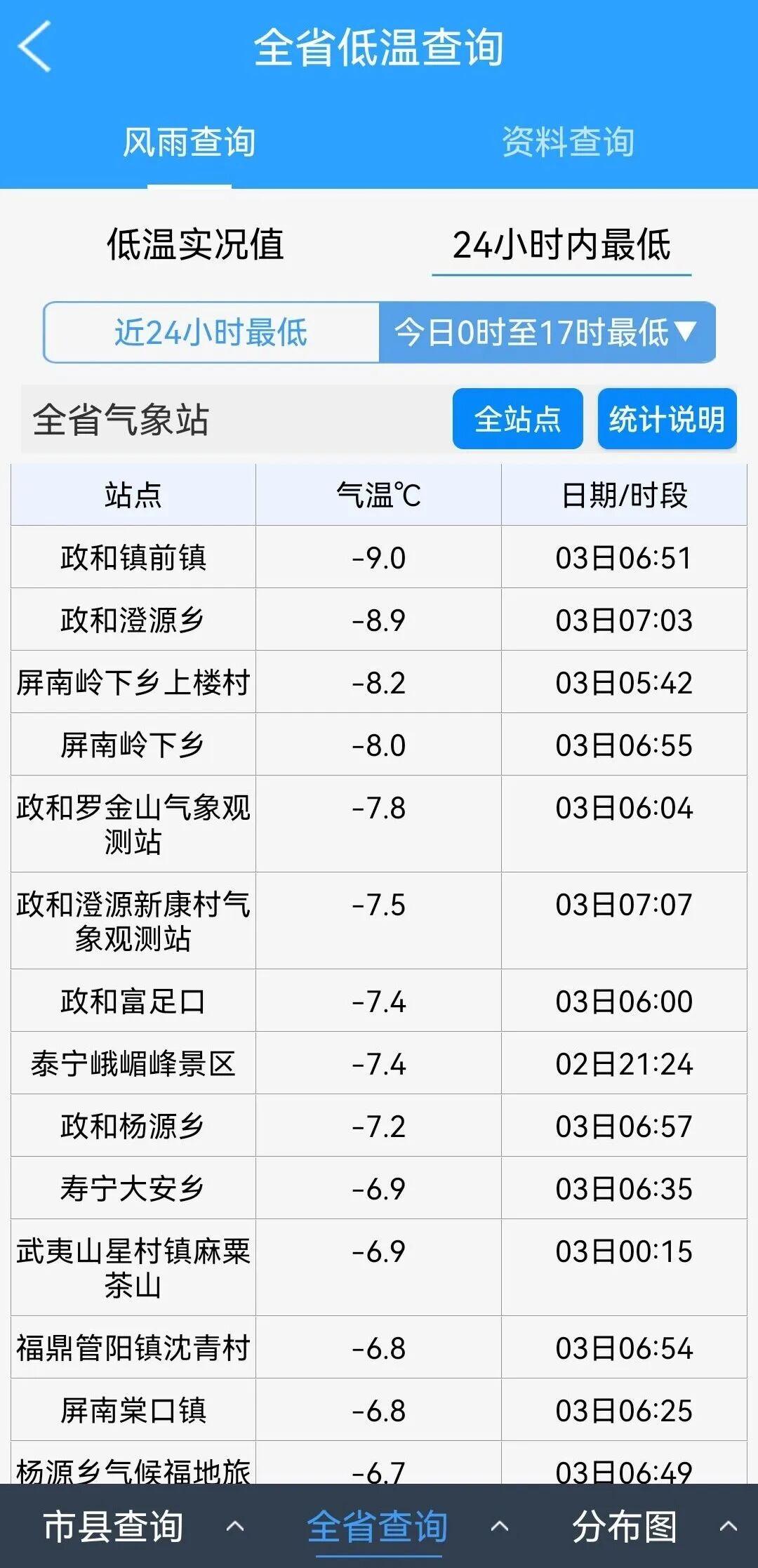The width and height of the screenshot is (758, 1568).
Task: Switch to the 资料查询 tab
Action: coord(568,142)
